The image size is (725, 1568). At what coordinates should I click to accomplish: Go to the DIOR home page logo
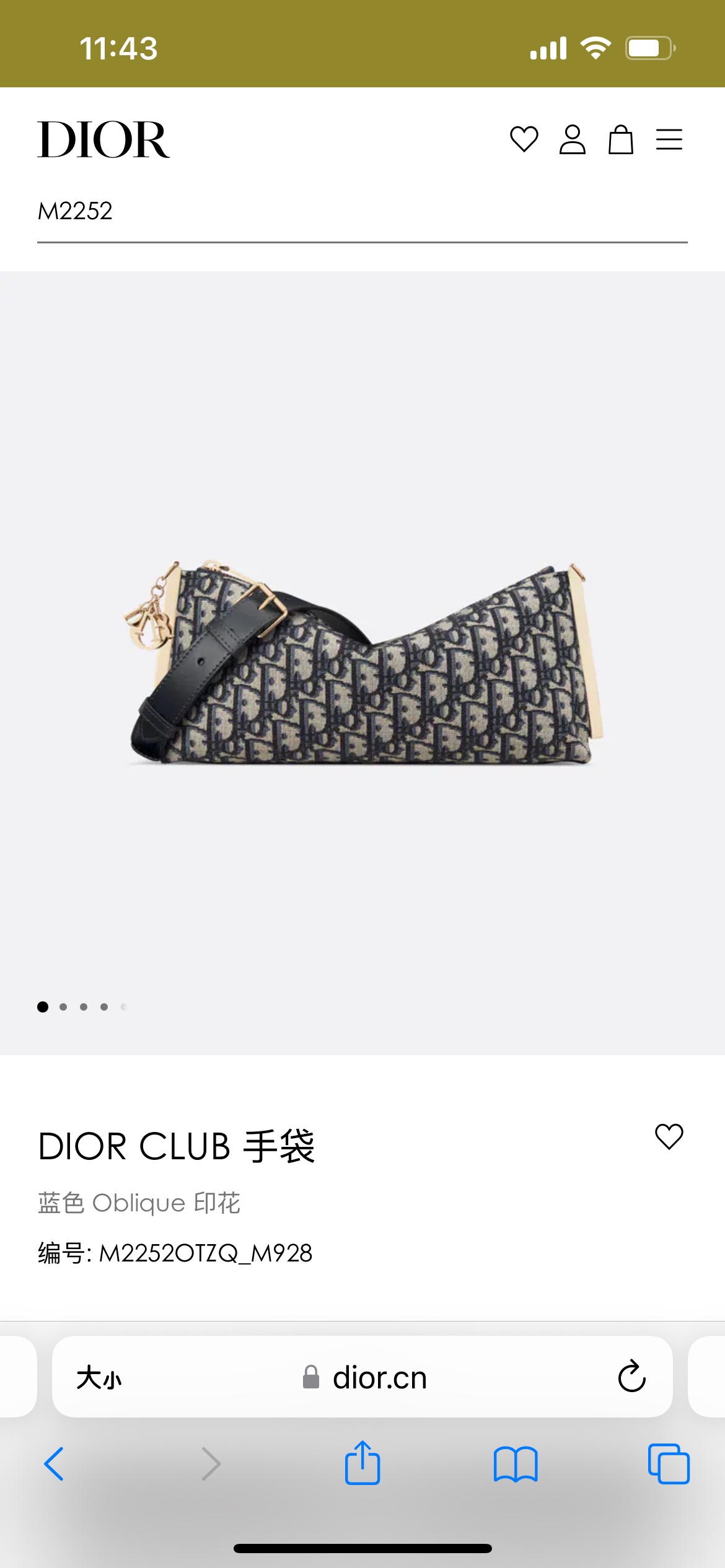[103, 140]
